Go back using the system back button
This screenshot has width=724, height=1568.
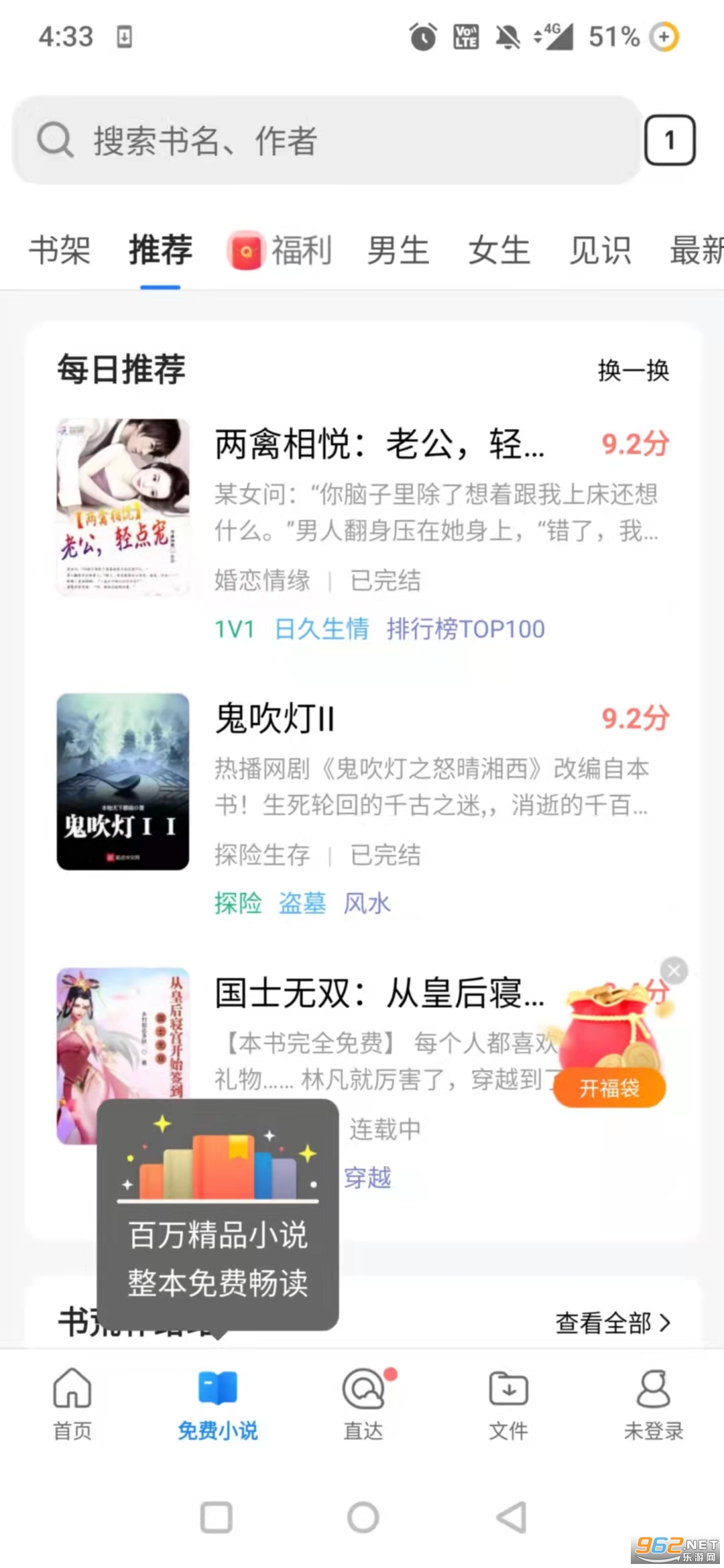click(x=511, y=1517)
